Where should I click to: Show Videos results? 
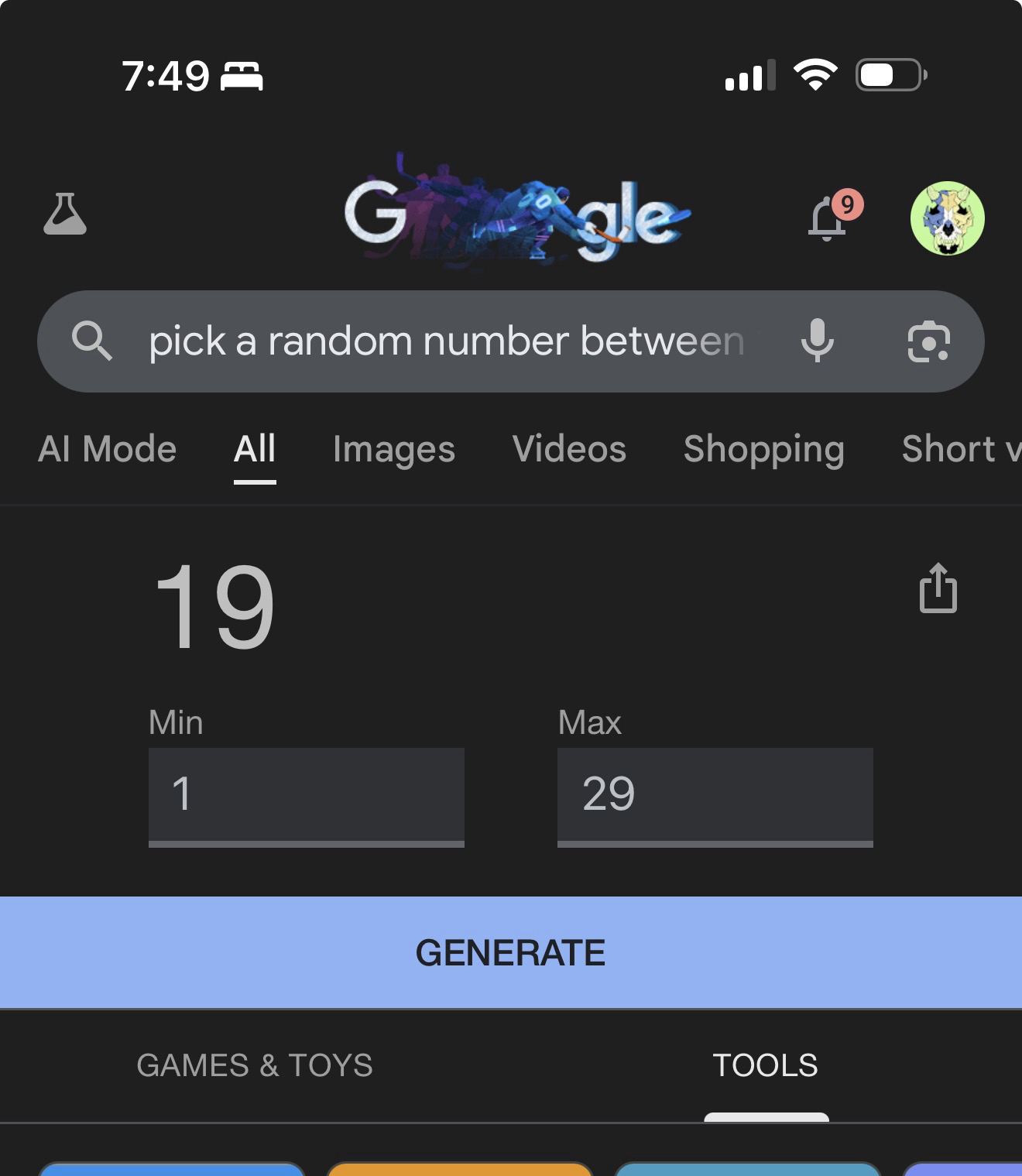pyautogui.click(x=569, y=449)
